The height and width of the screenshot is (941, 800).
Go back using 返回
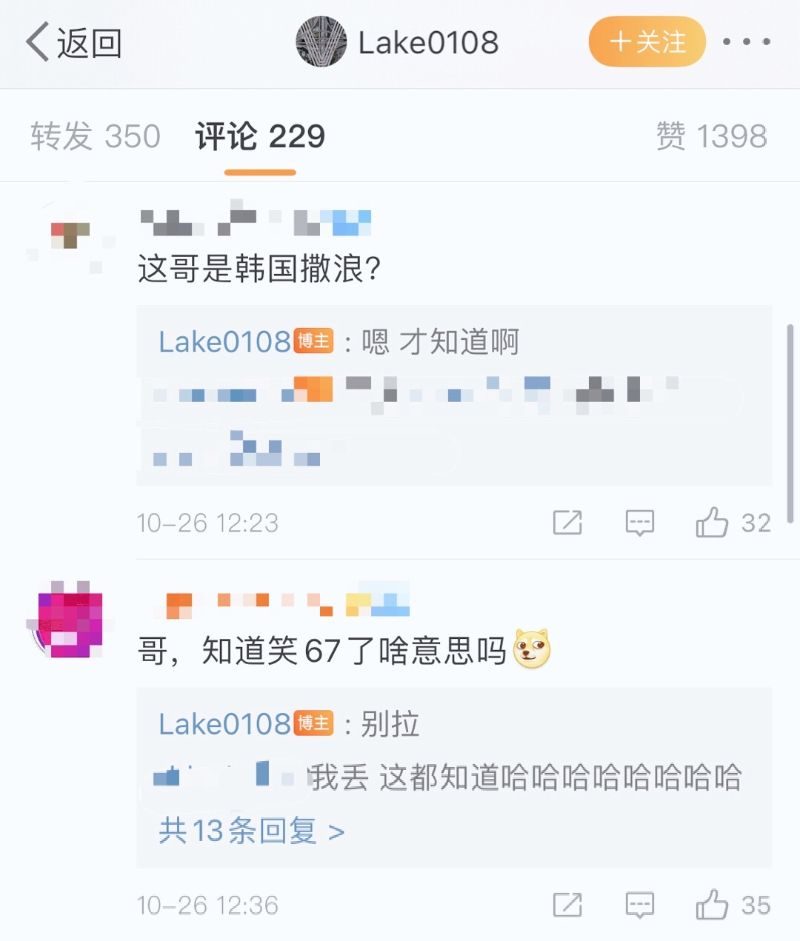tap(74, 43)
